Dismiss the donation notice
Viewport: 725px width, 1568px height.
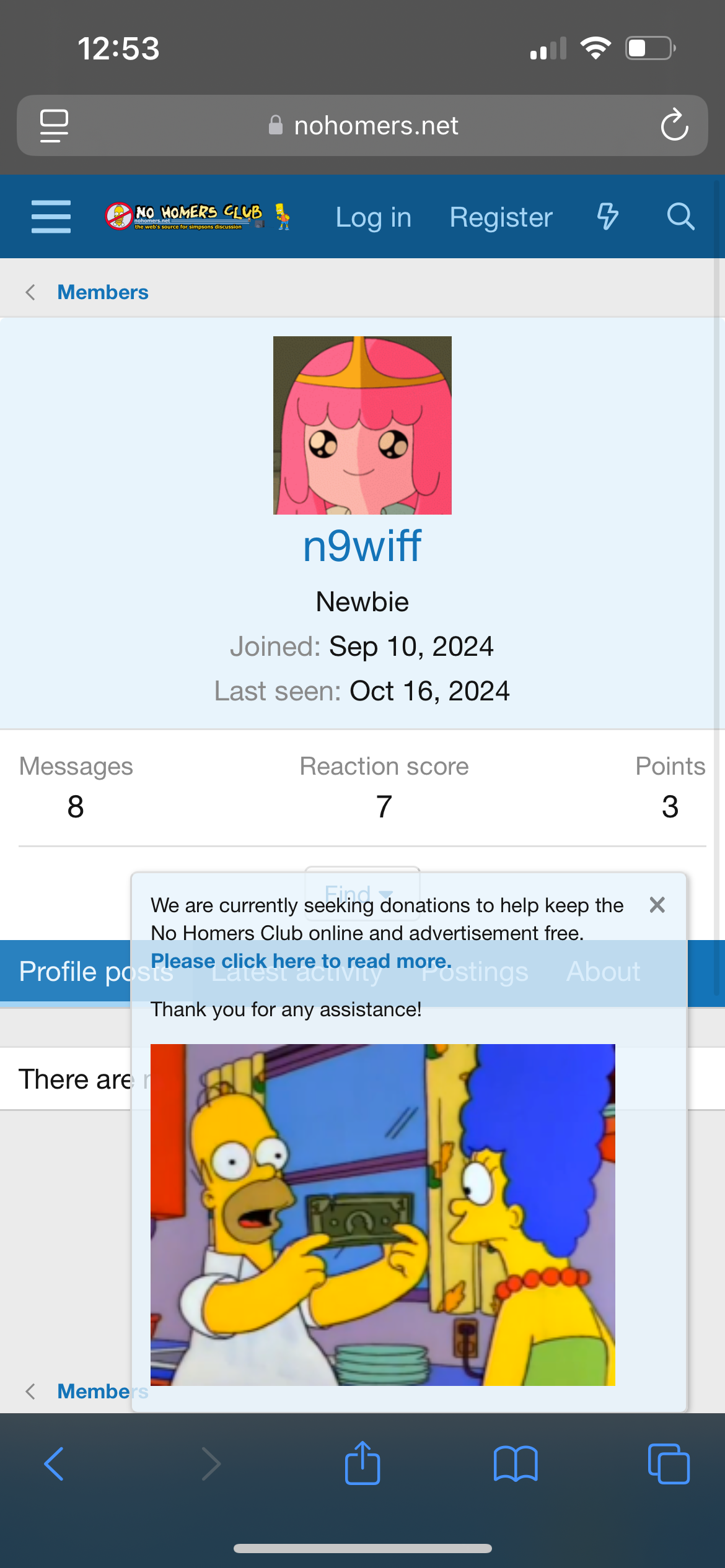click(x=657, y=905)
